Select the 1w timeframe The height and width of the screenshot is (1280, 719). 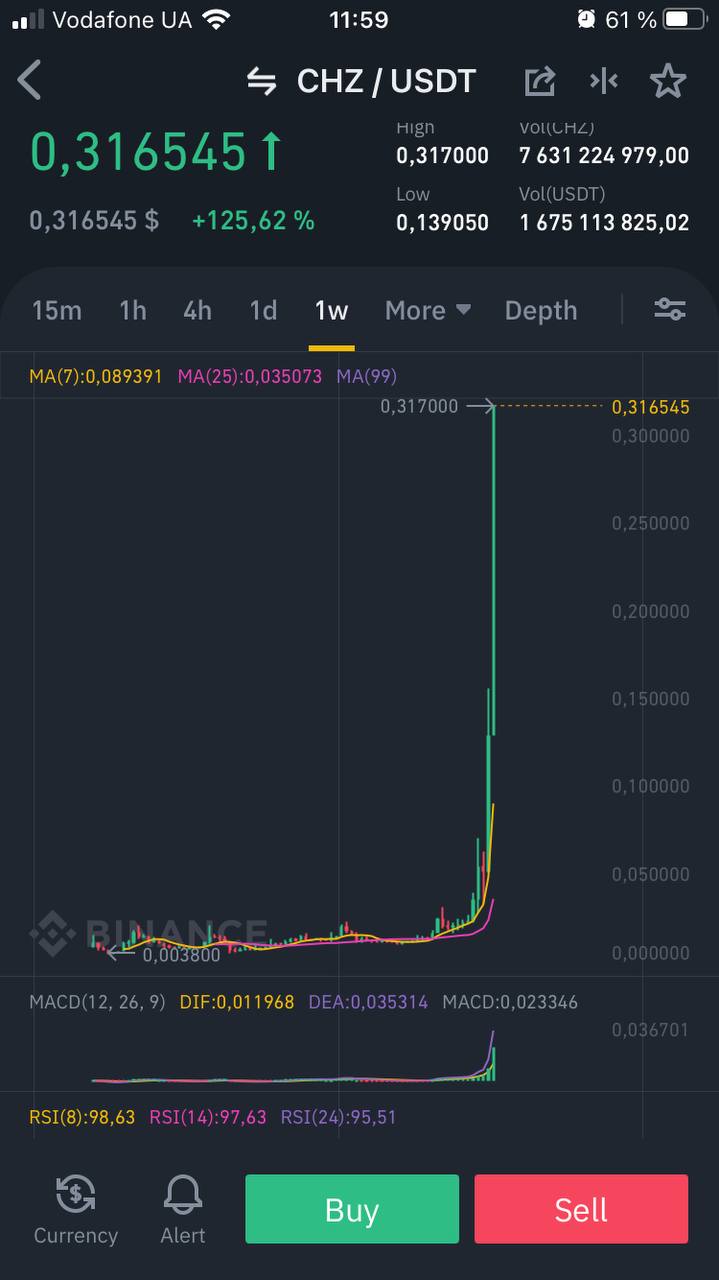pyautogui.click(x=331, y=310)
